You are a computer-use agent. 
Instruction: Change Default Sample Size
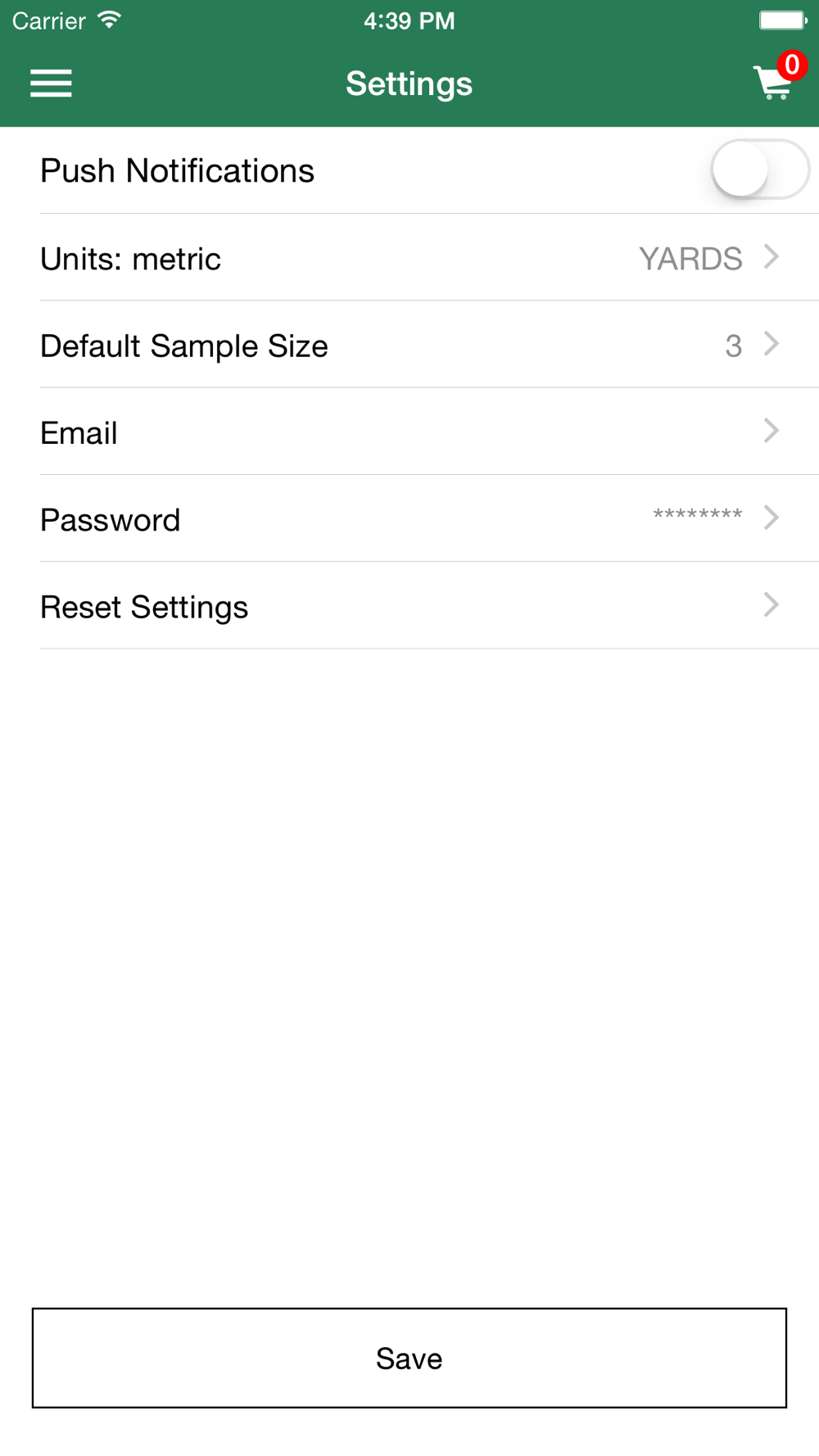[409, 345]
